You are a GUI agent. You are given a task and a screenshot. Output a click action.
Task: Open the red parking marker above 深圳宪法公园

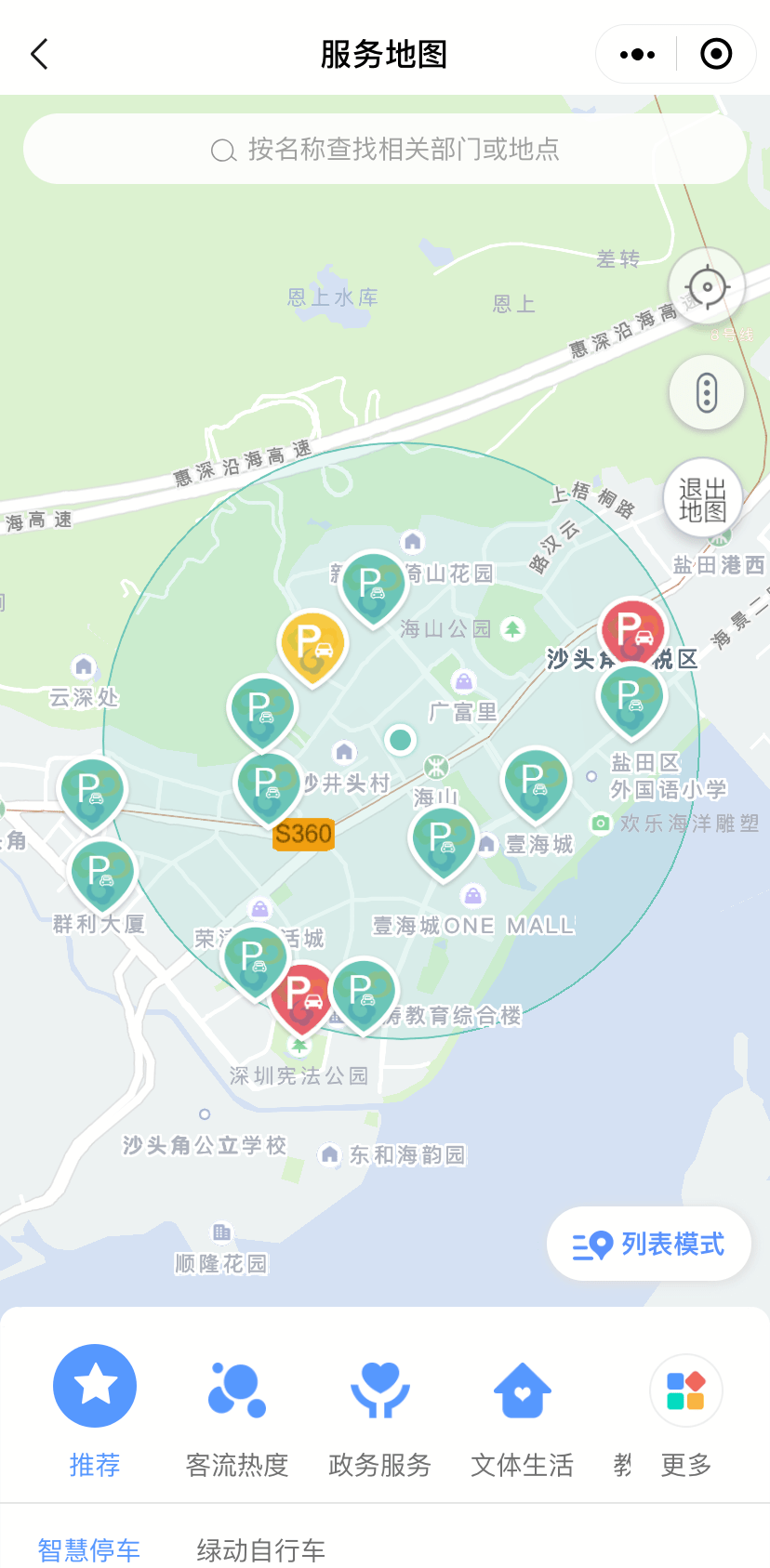pos(302,999)
